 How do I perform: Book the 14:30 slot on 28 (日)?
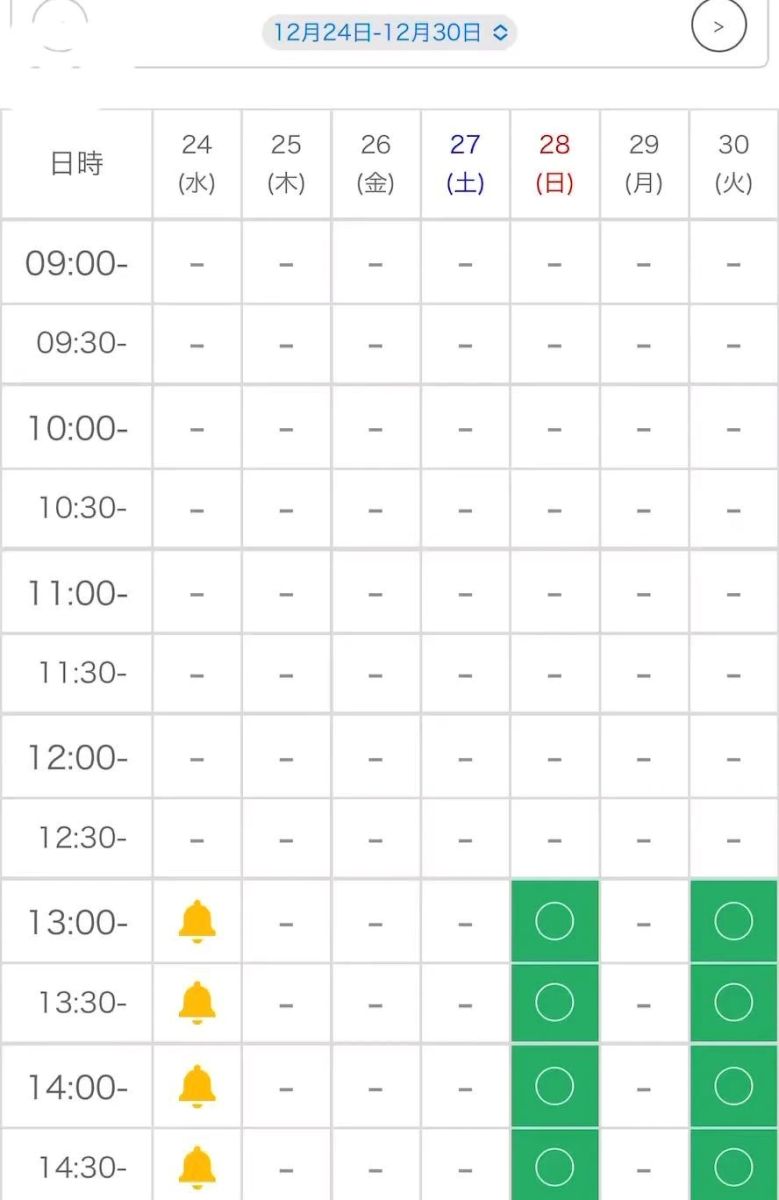(x=554, y=1165)
